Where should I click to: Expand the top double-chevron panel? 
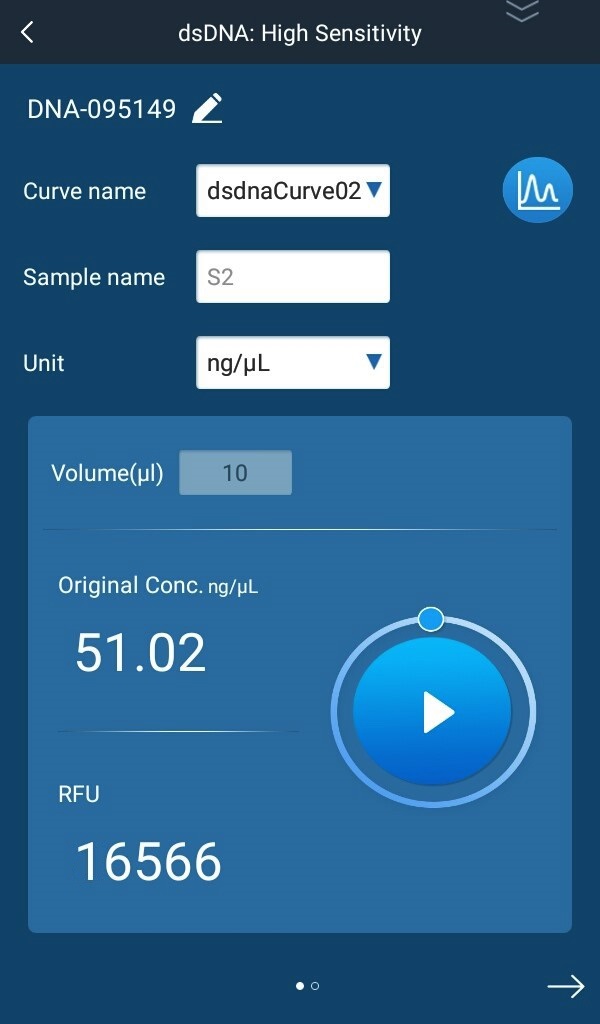click(522, 12)
